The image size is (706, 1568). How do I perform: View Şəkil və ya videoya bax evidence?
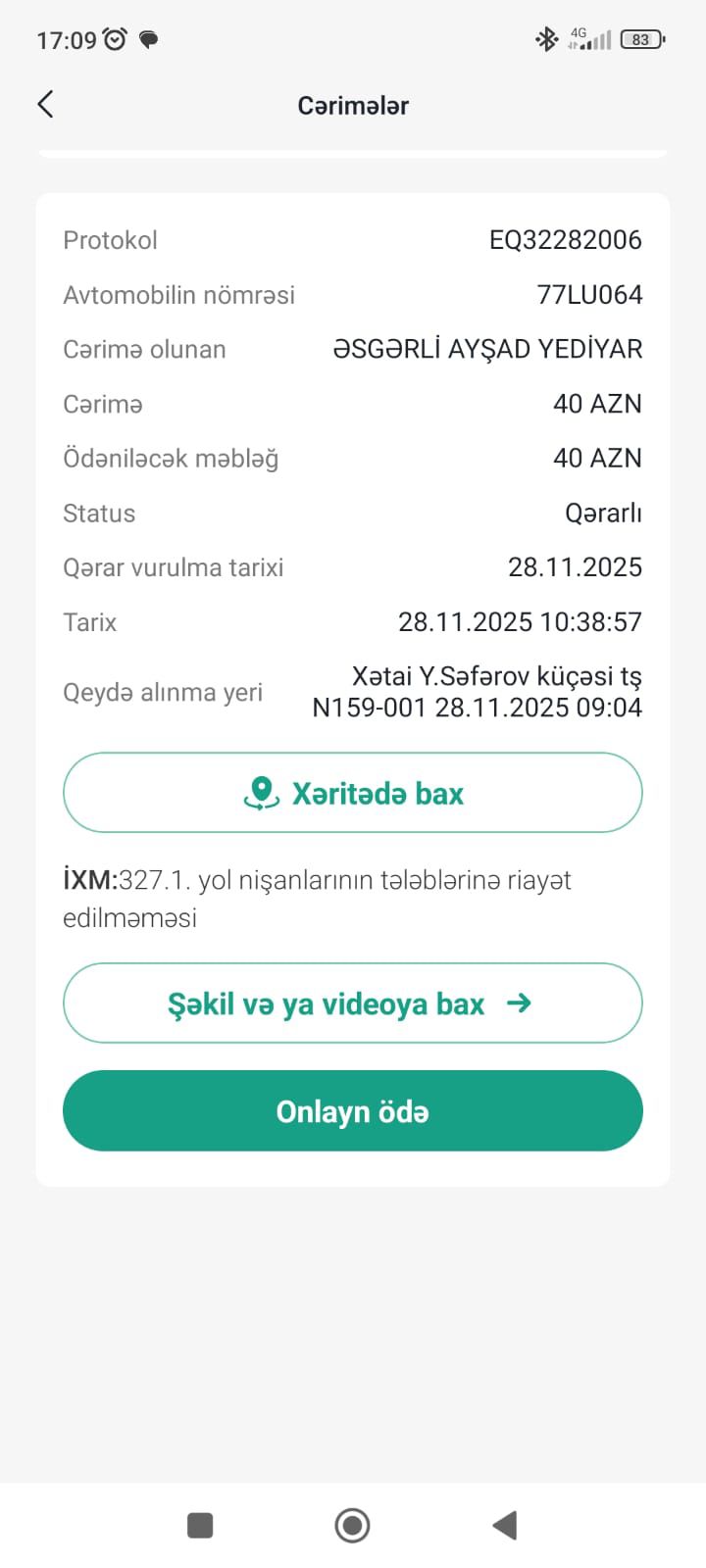pos(353,1004)
